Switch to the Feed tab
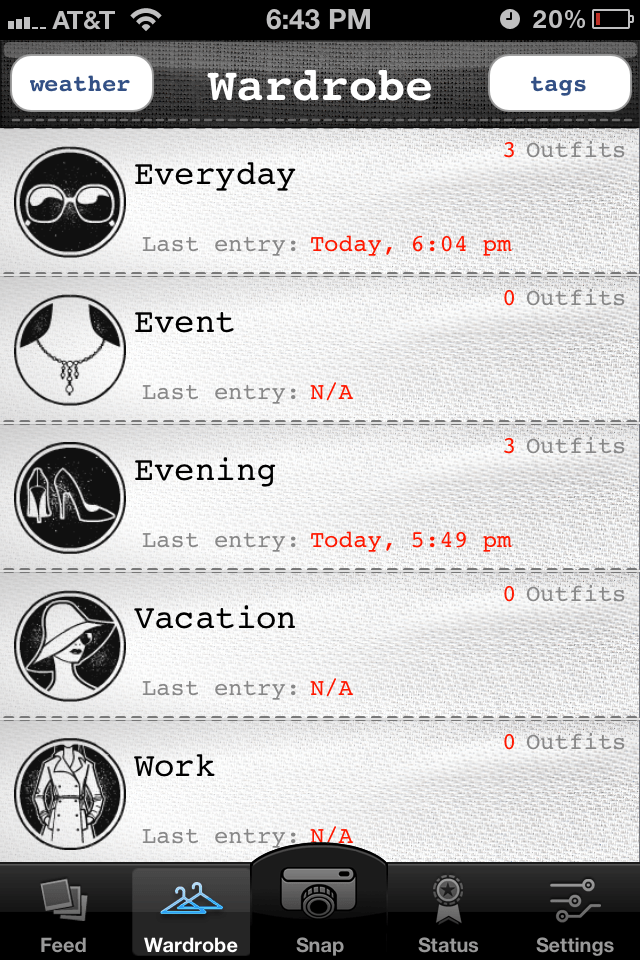 coord(64,915)
